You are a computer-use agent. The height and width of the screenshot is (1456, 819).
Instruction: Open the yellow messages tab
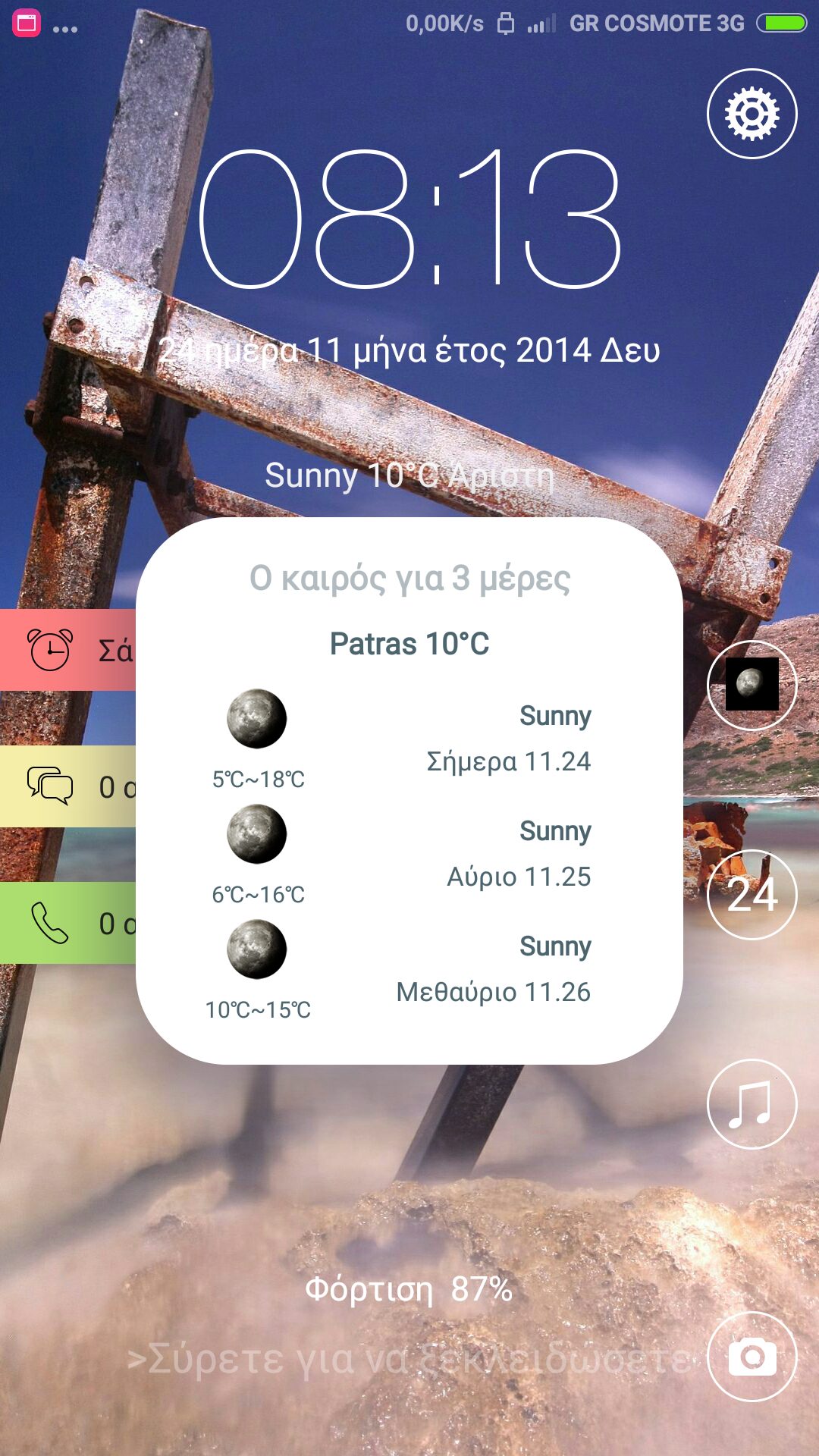coord(68,786)
